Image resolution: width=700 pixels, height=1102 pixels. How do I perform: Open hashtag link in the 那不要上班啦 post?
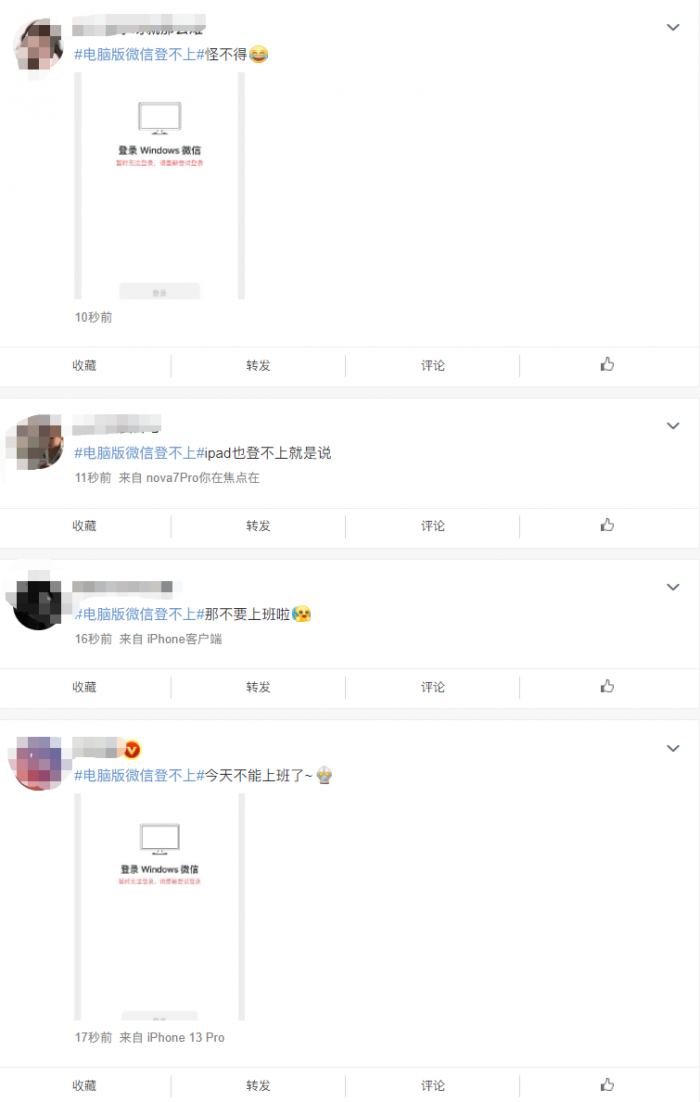tap(138, 614)
